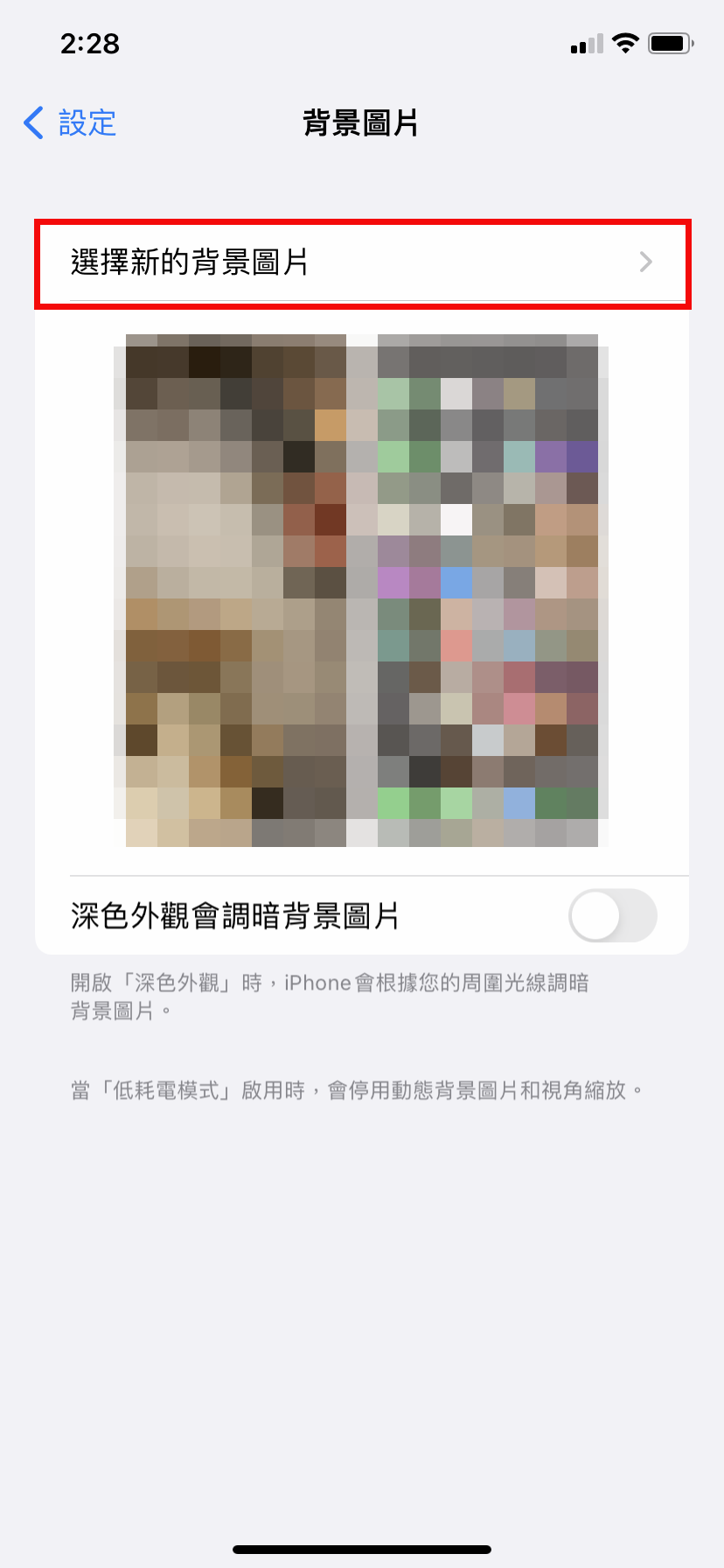Go back to 設定
The width and height of the screenshot is (724, 1568).
pyautogui.click(x=70, y=123)
